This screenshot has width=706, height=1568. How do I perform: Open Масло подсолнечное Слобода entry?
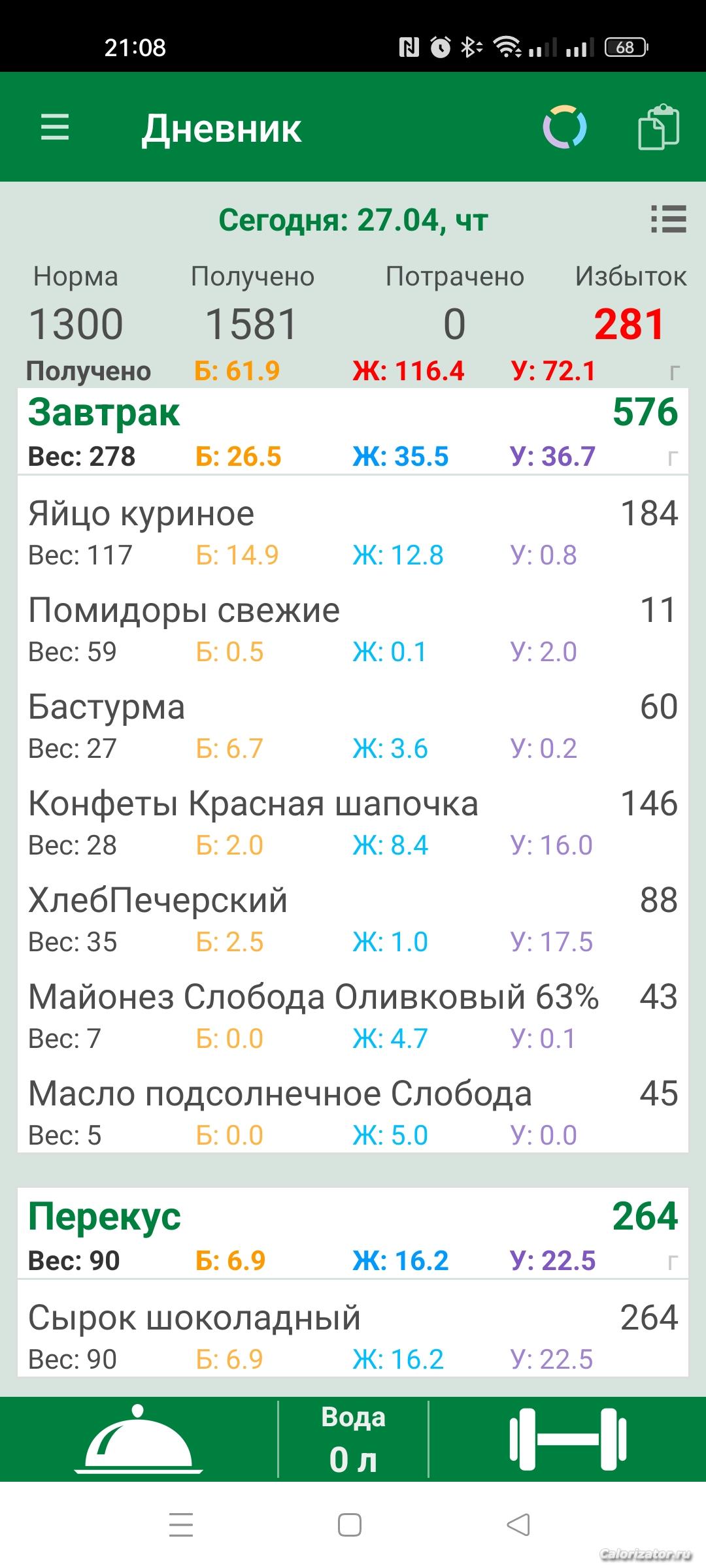353,1113
